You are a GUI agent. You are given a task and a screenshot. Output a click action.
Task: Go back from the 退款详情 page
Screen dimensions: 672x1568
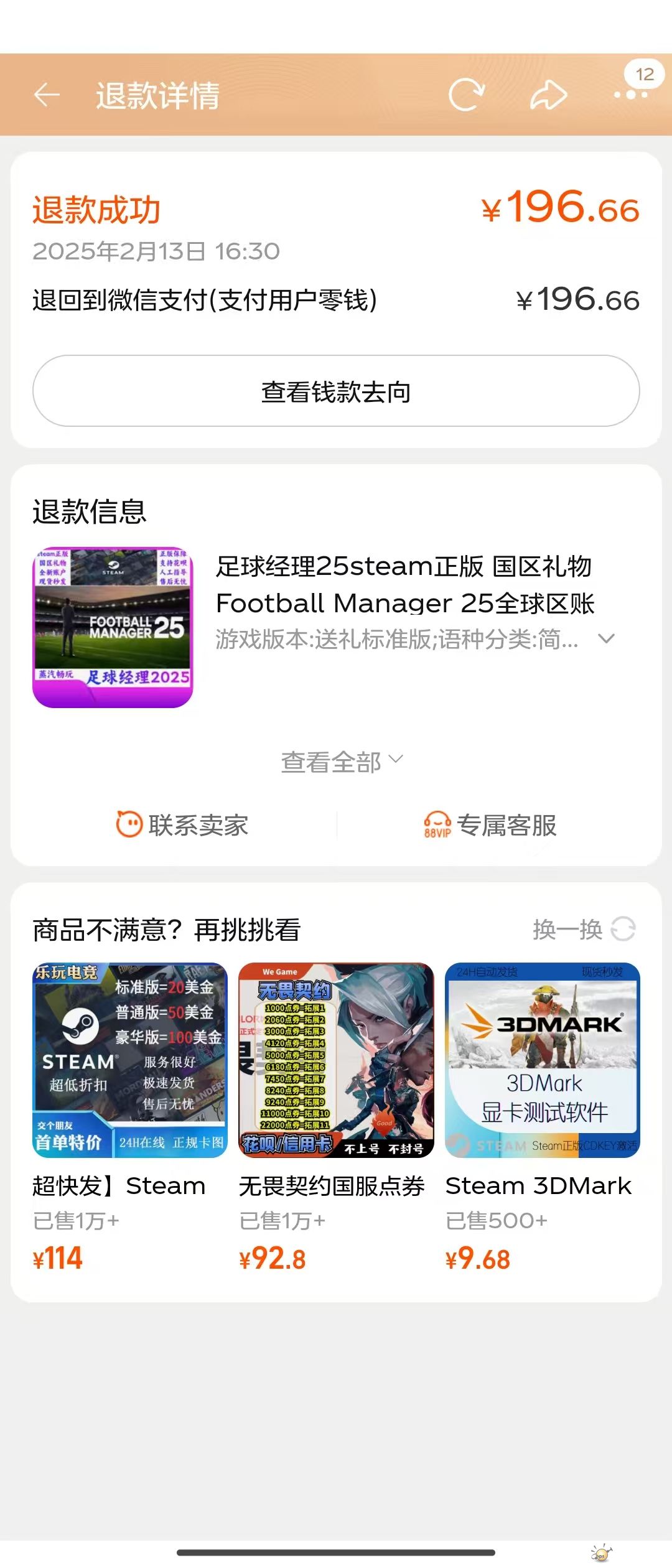[x=47, y=95]
